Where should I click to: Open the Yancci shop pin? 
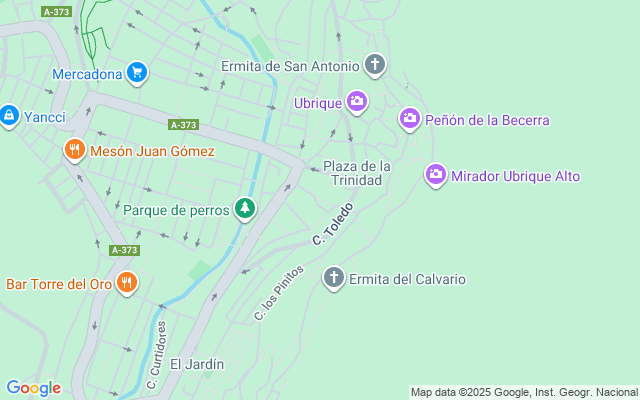click(9, 117)
